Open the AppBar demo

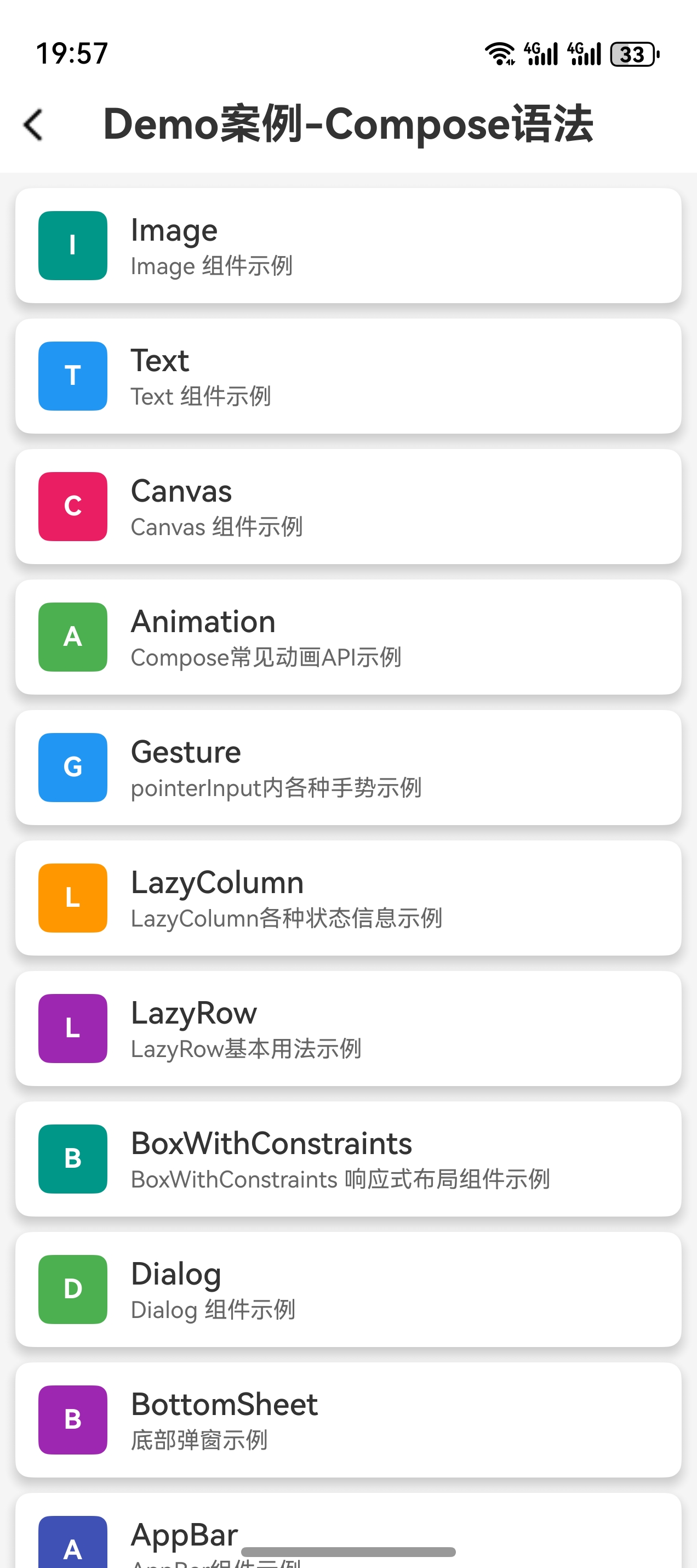pos(348,1530)
